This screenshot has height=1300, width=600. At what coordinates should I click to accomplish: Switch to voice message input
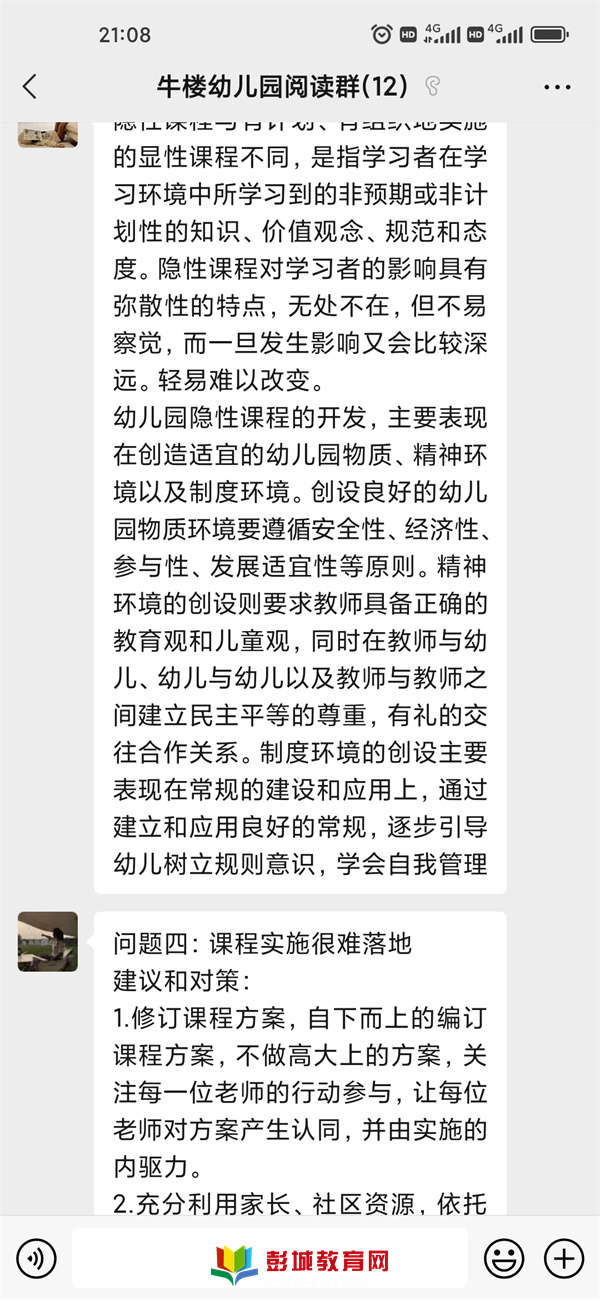(x=36, y=1257)
